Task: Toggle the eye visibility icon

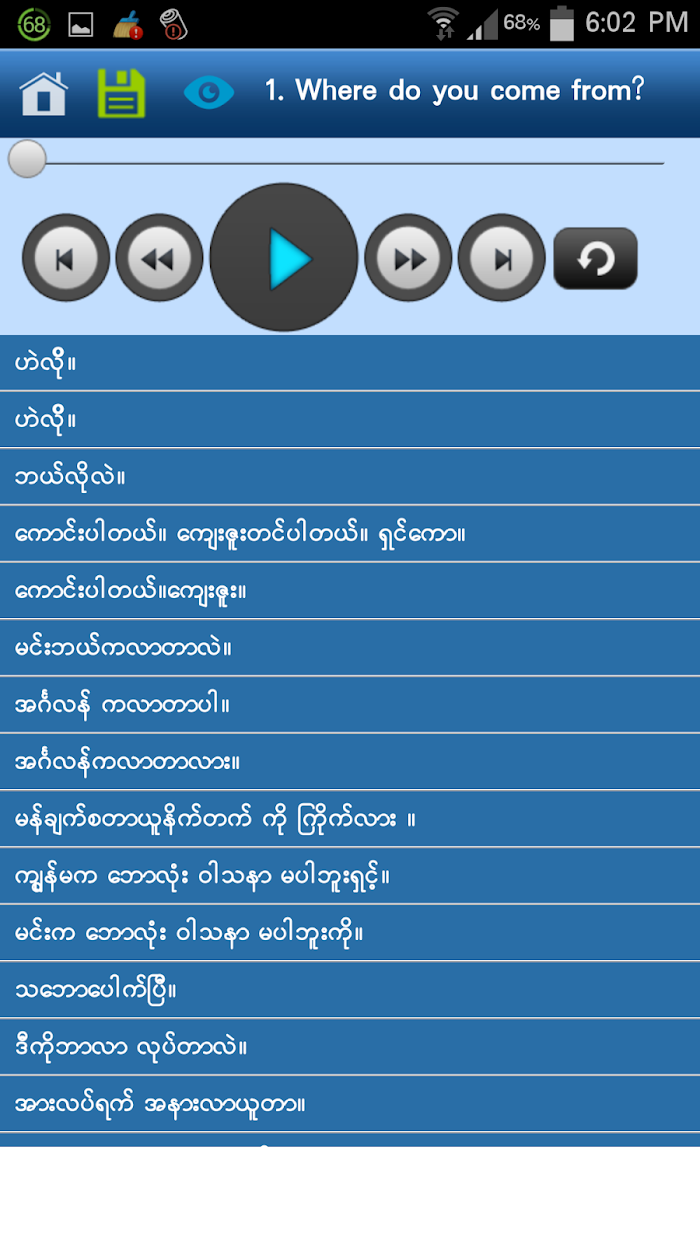Action: coord(209,93)
